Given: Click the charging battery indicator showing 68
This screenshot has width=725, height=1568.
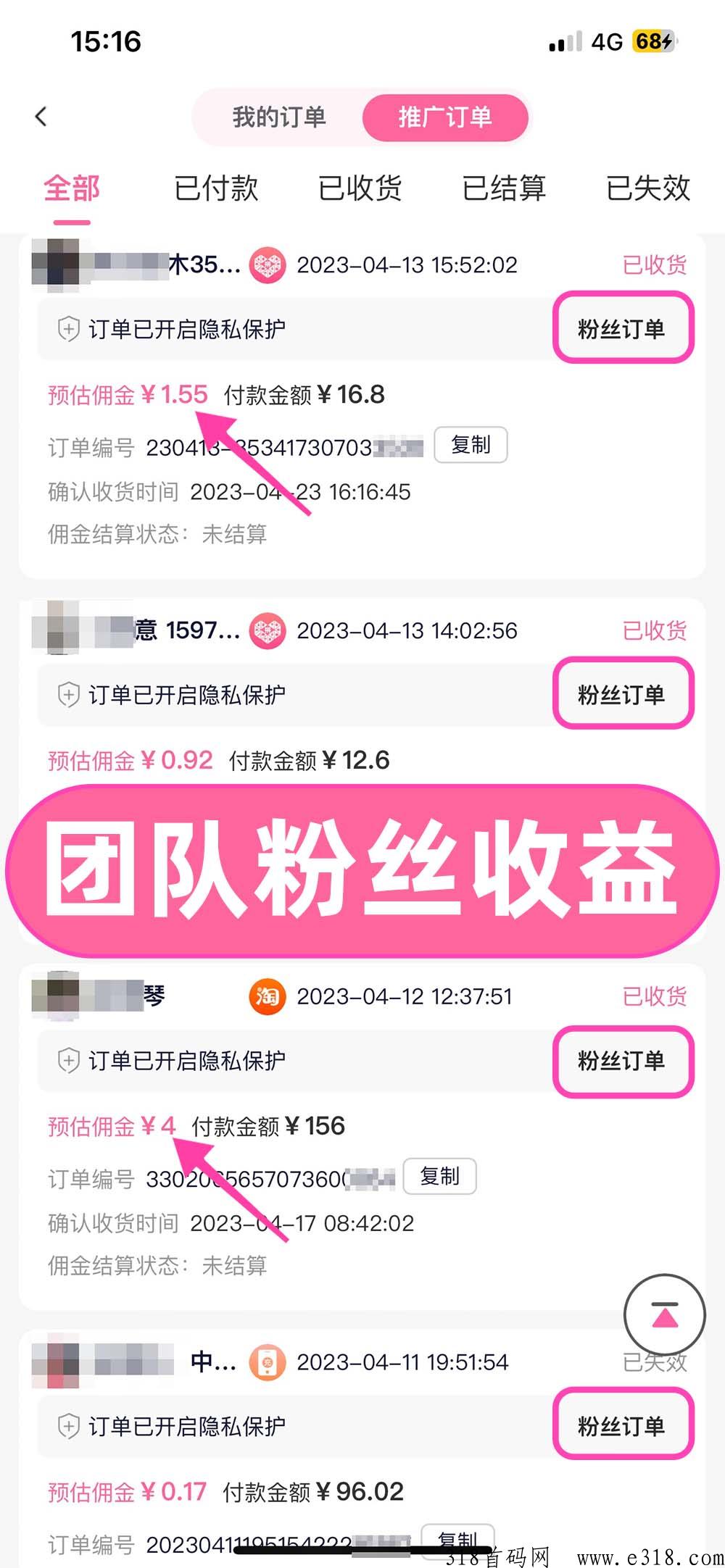Looking at the screenshot, I should (651, 42).
